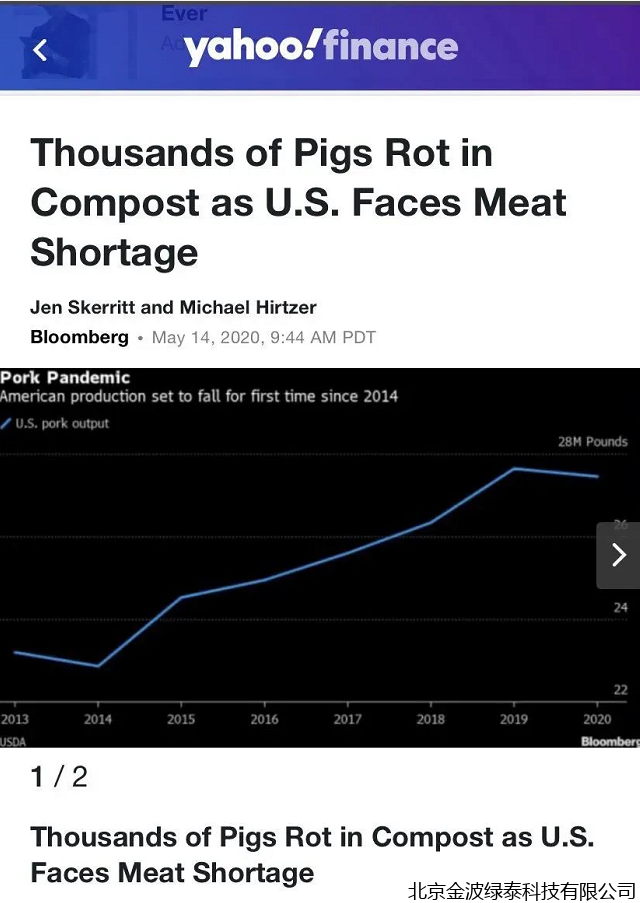Show the next image in the gallery

tap(618, 555)
